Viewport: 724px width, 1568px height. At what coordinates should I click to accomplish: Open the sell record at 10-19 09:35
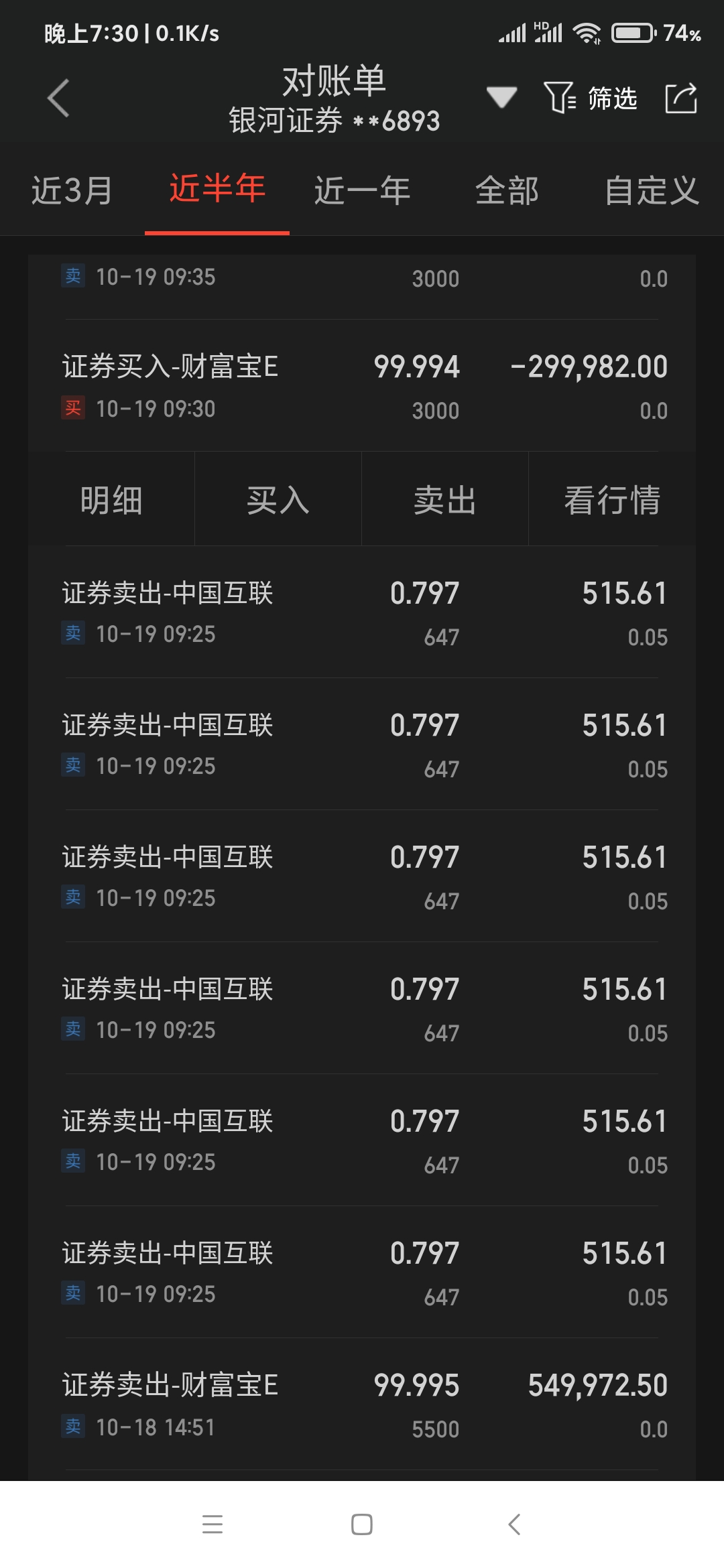point(362,277)
